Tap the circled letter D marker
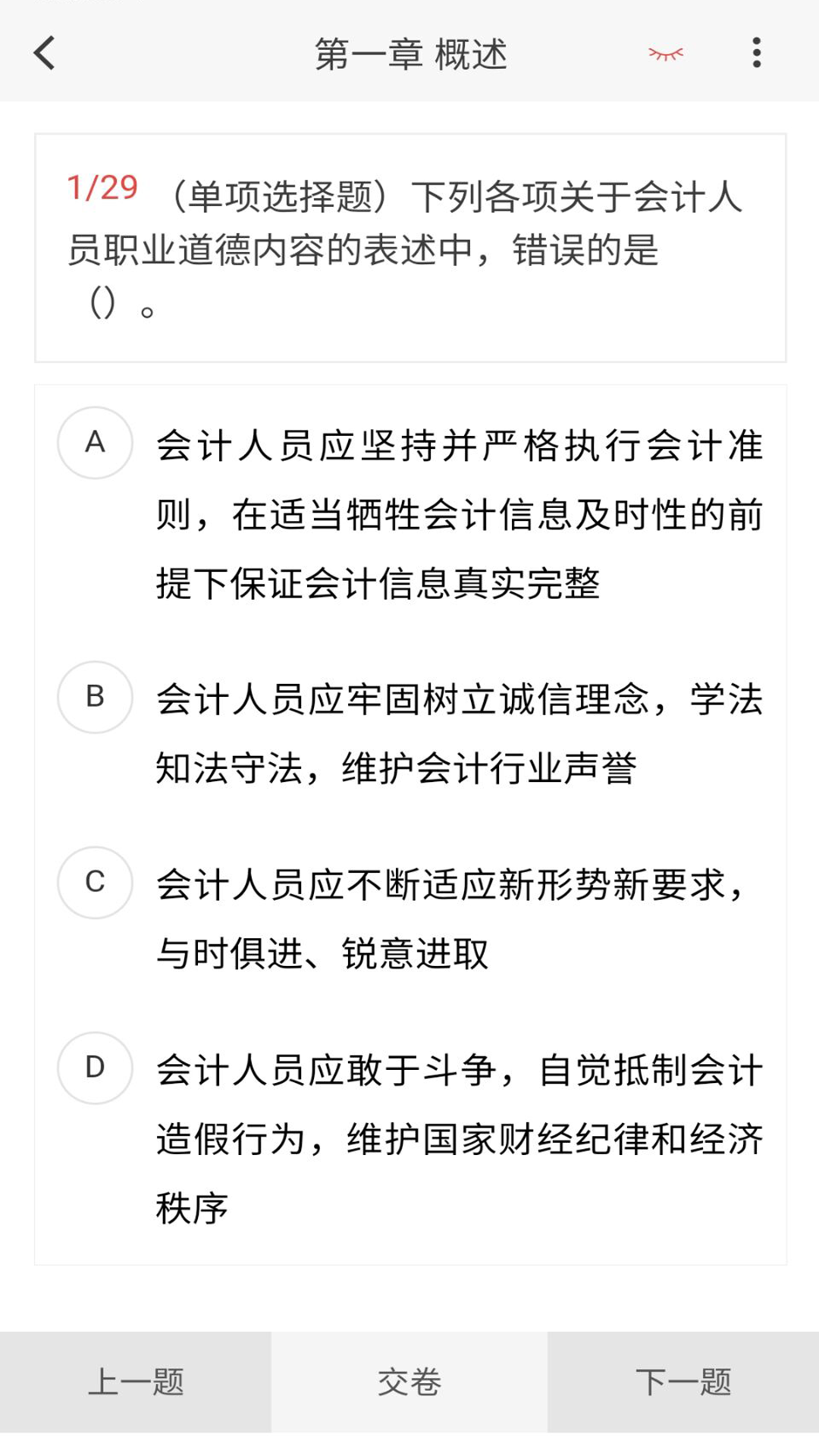 pyautogui.click(x=94, y=1069)
